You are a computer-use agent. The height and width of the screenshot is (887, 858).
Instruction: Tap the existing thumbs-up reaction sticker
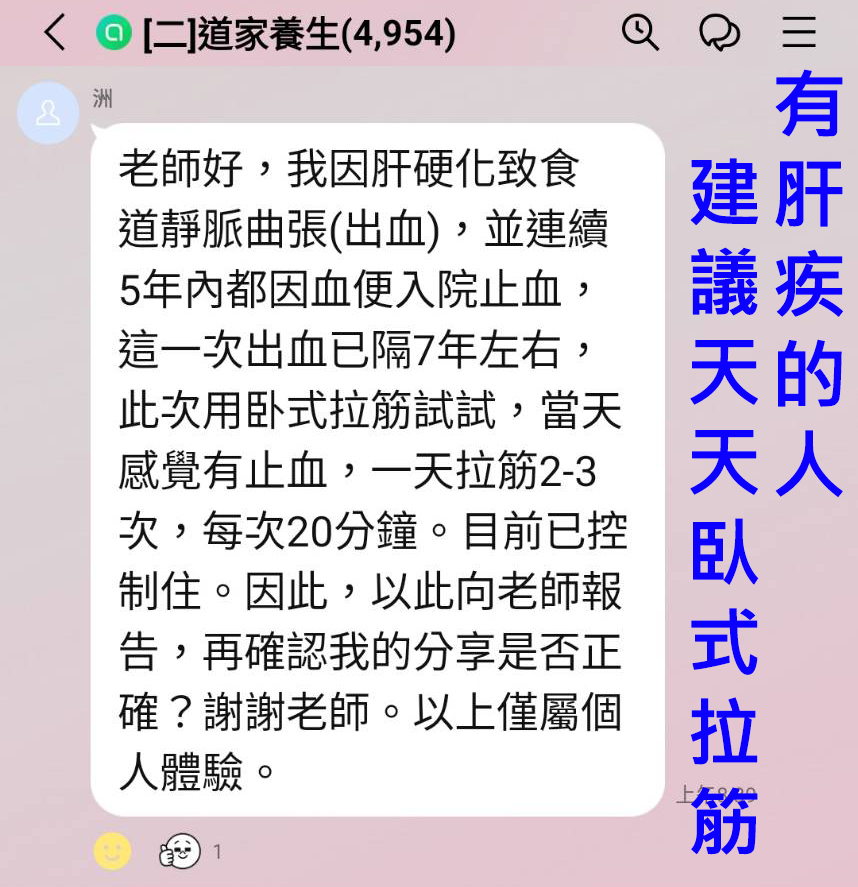tap(180, 851)
